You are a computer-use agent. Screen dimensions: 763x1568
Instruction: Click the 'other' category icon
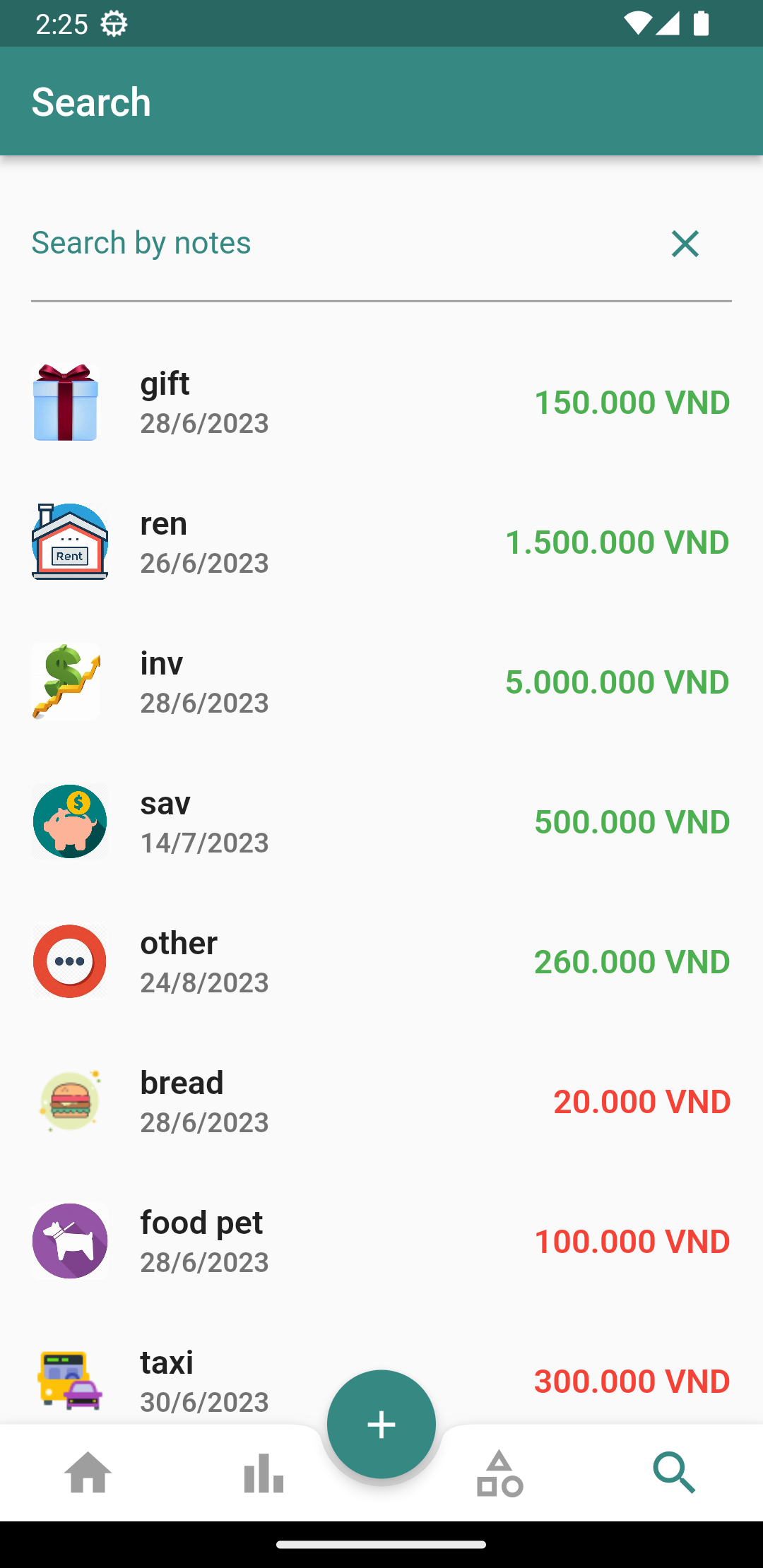[69, 961]
